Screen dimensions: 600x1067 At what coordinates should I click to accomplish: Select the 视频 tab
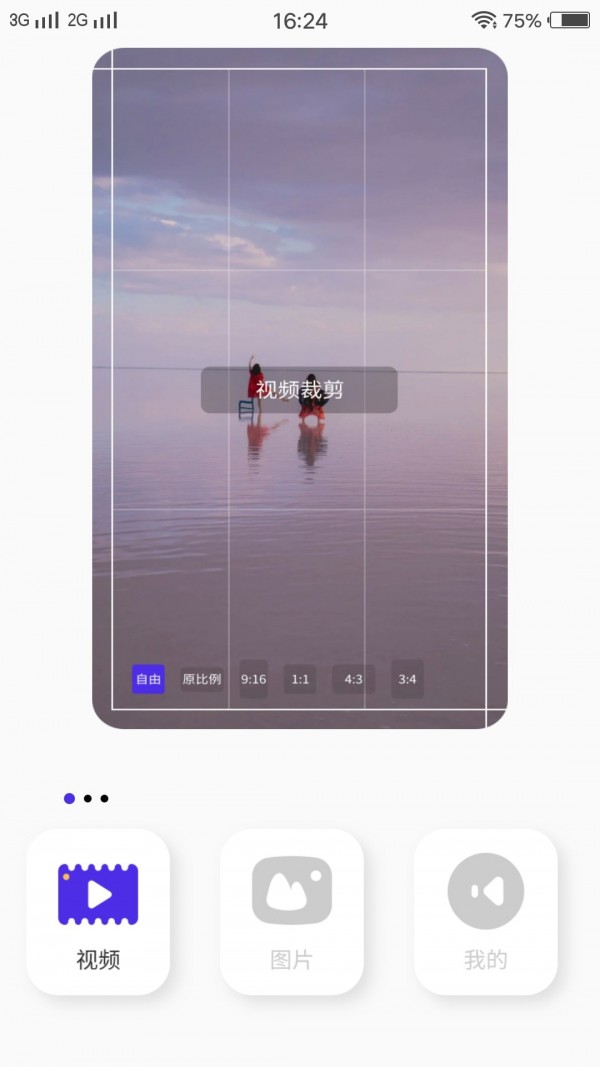pos(98,911)
